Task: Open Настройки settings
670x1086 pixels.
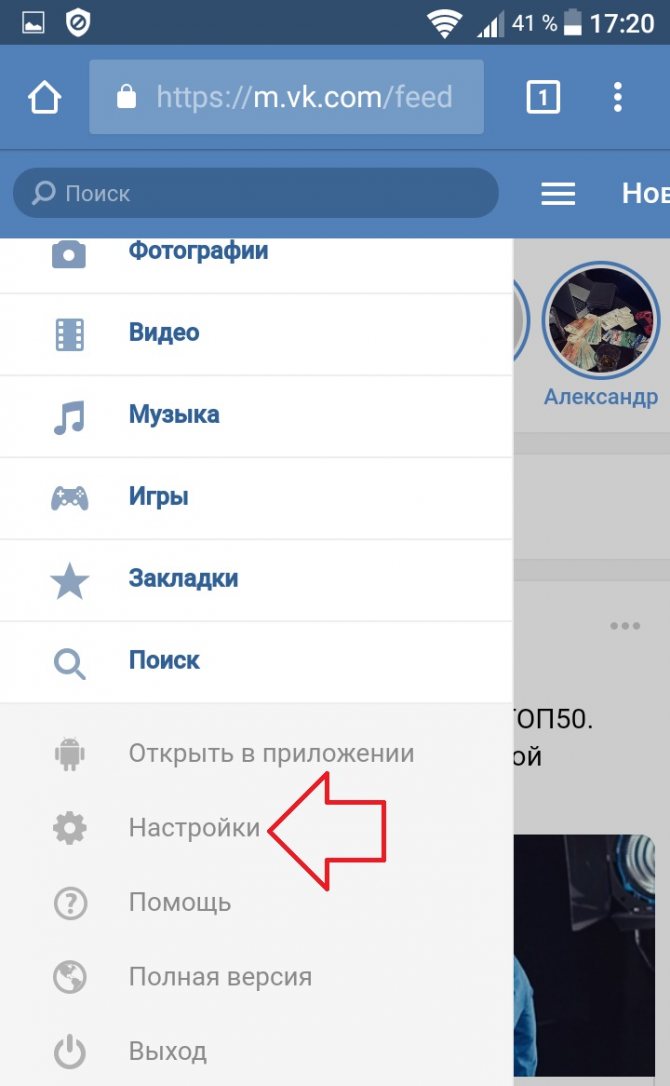Action: pyautogui.click(x=256, y=828)
